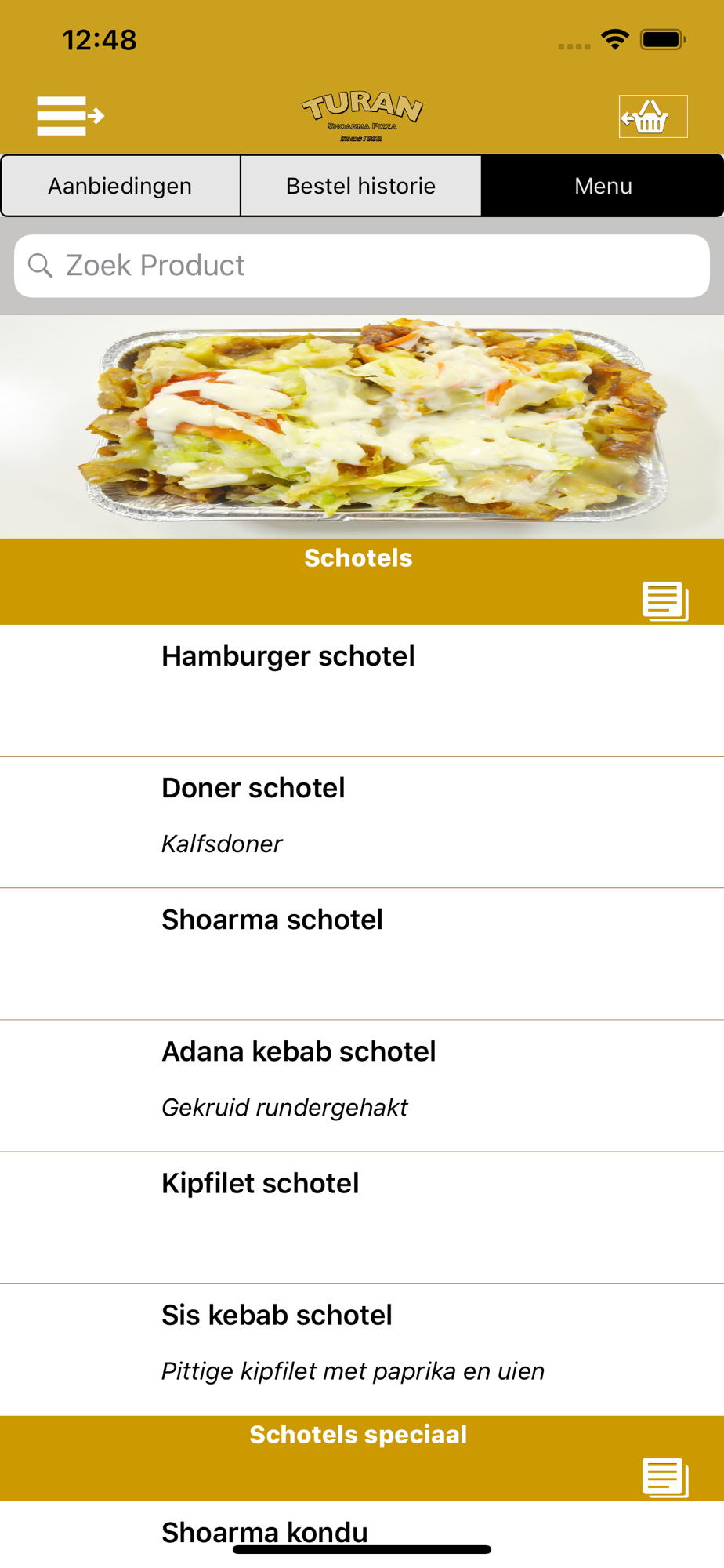Image resolution: width=724 pixels, height=1568 pixels.
Task: Open the shopping basket
Action: click(652, 117)
